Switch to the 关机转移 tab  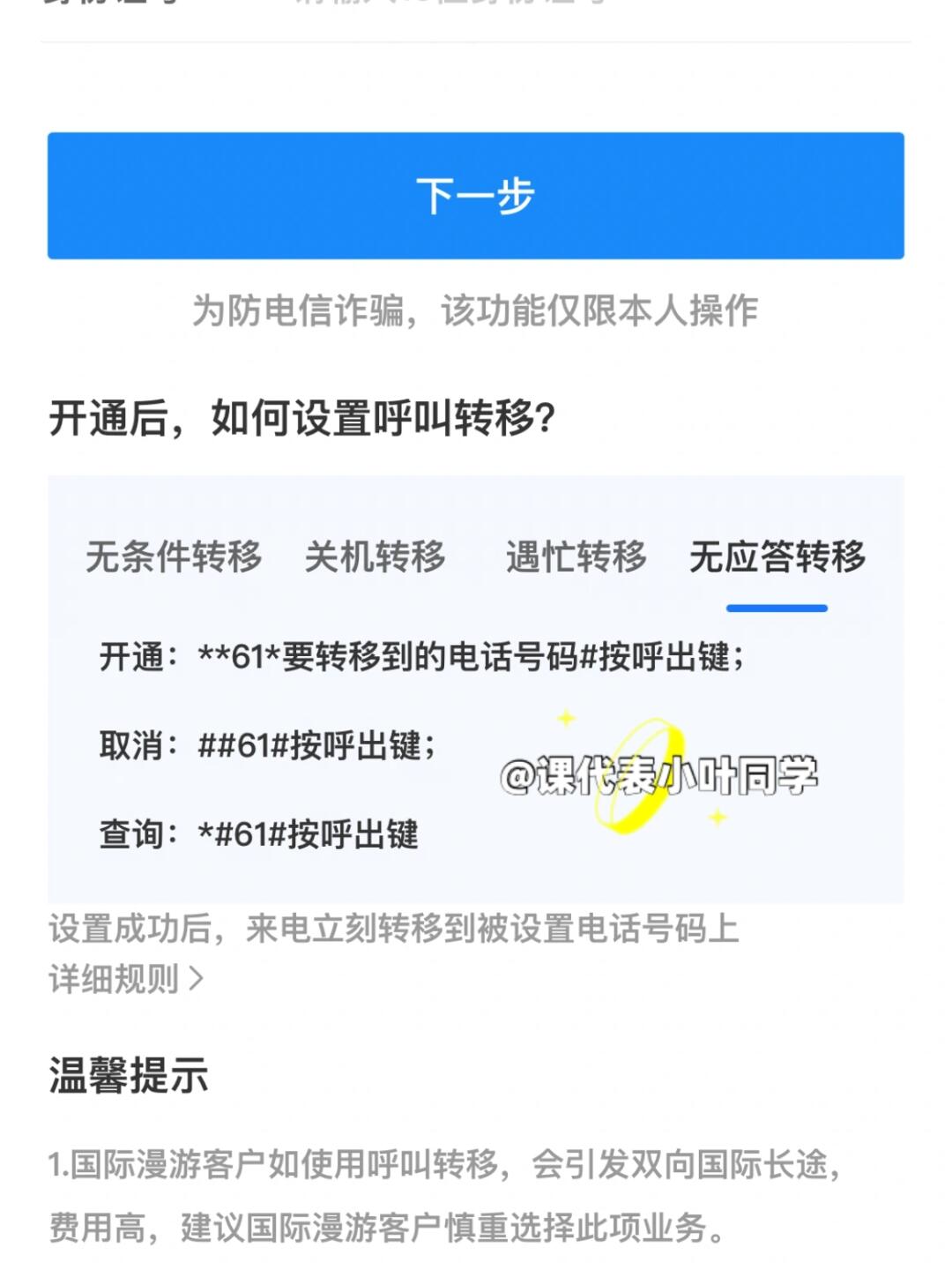374,557
